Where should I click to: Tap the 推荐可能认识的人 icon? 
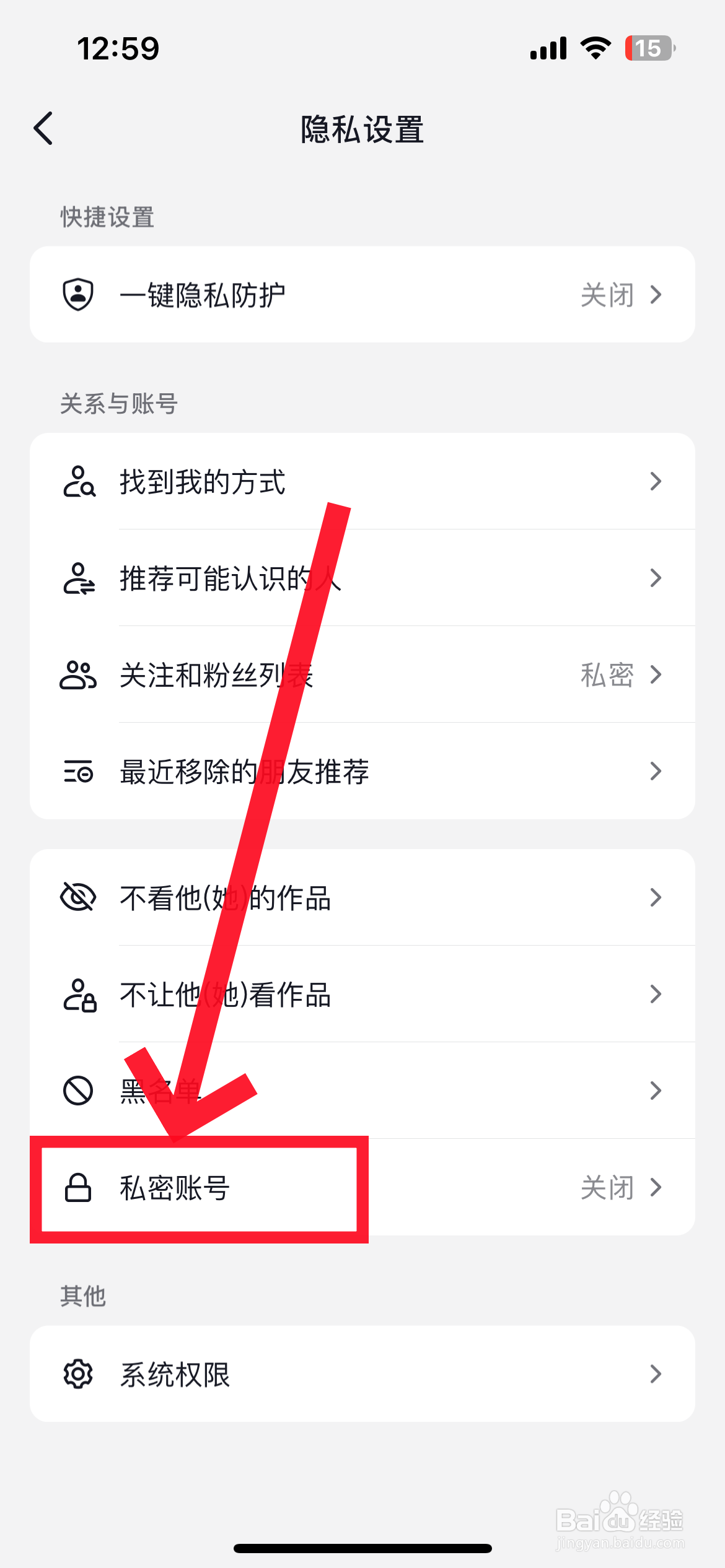tap(78, 578)
